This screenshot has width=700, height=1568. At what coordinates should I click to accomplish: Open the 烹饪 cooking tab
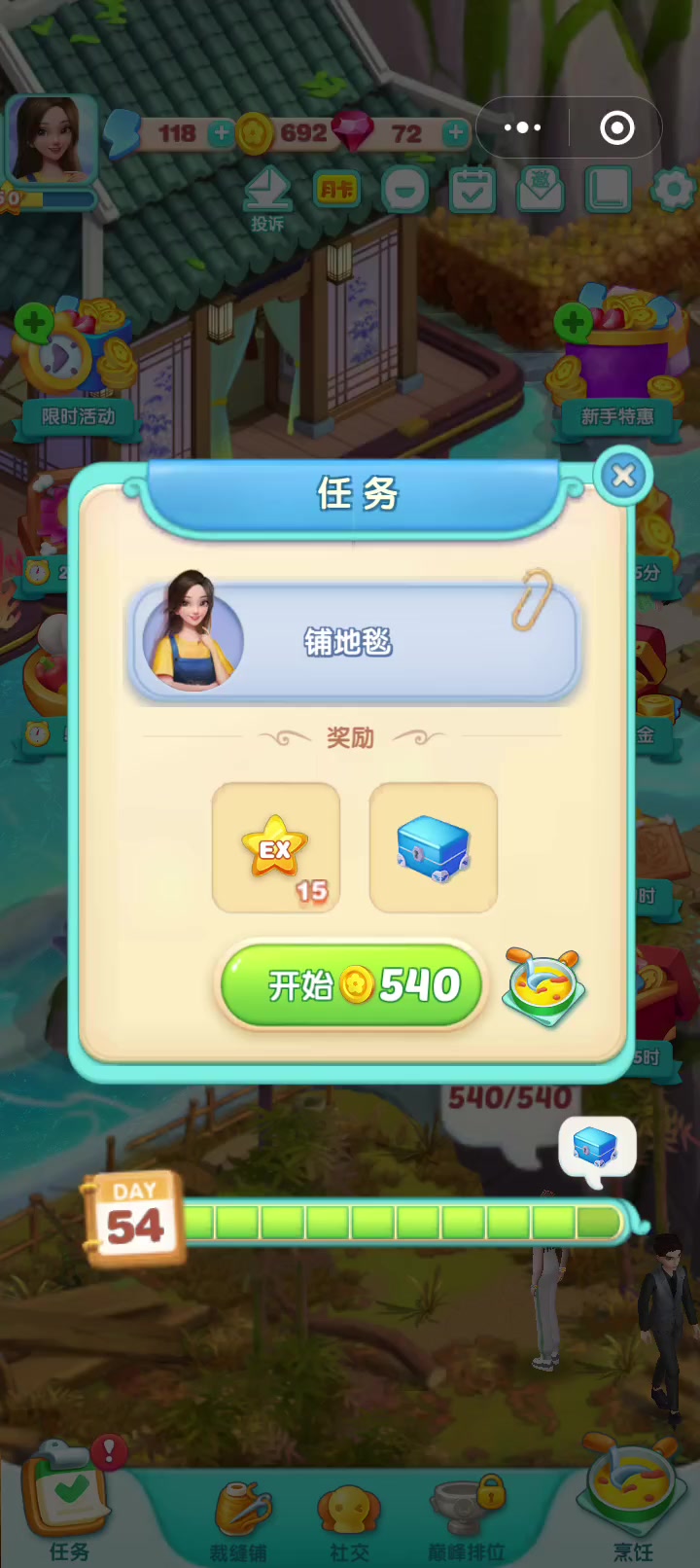click(x=632, y=1503)
